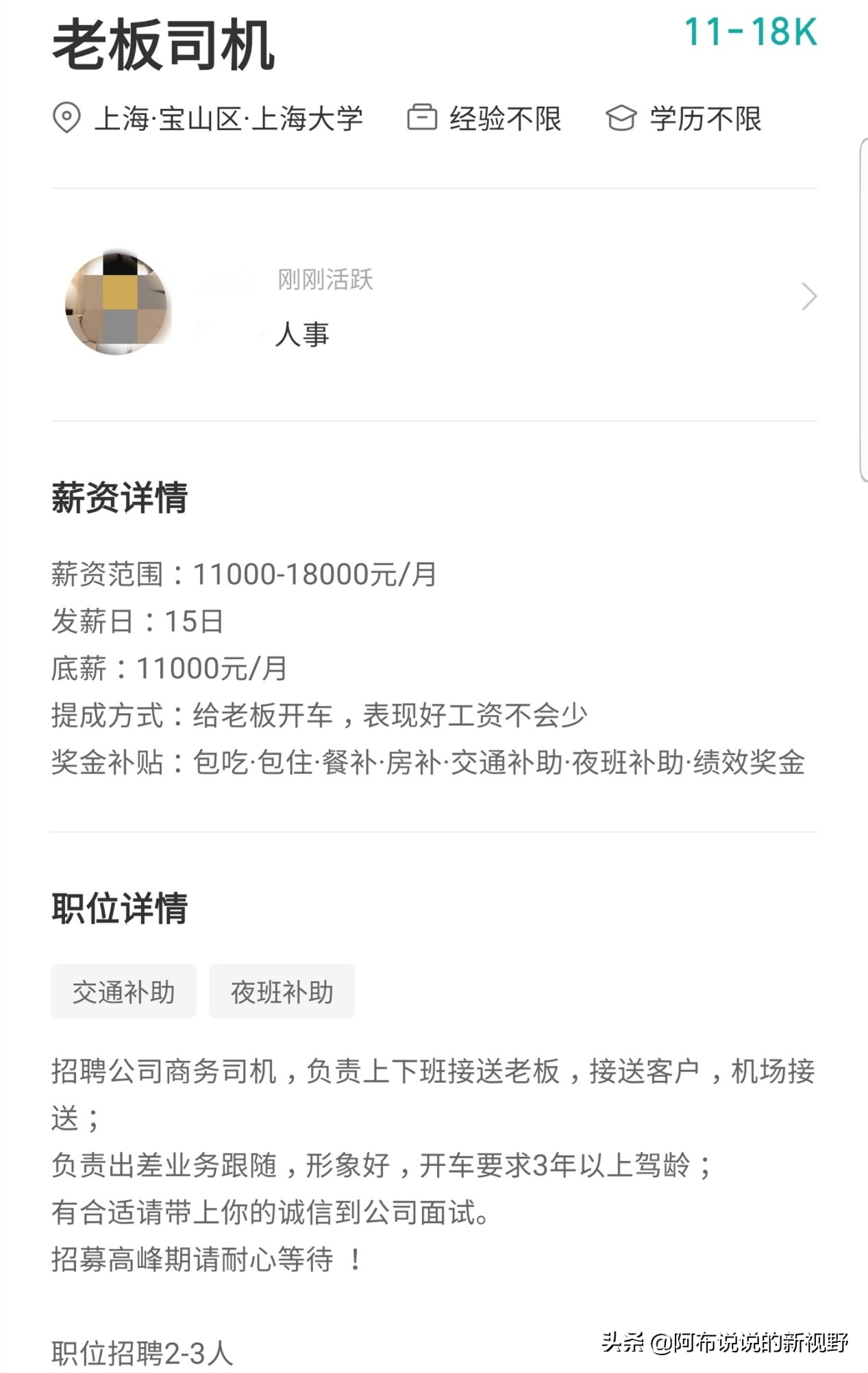868x1373 pixels.
Task: Toggle the 夜班补助 benefit tag
Action: (282, 991)
